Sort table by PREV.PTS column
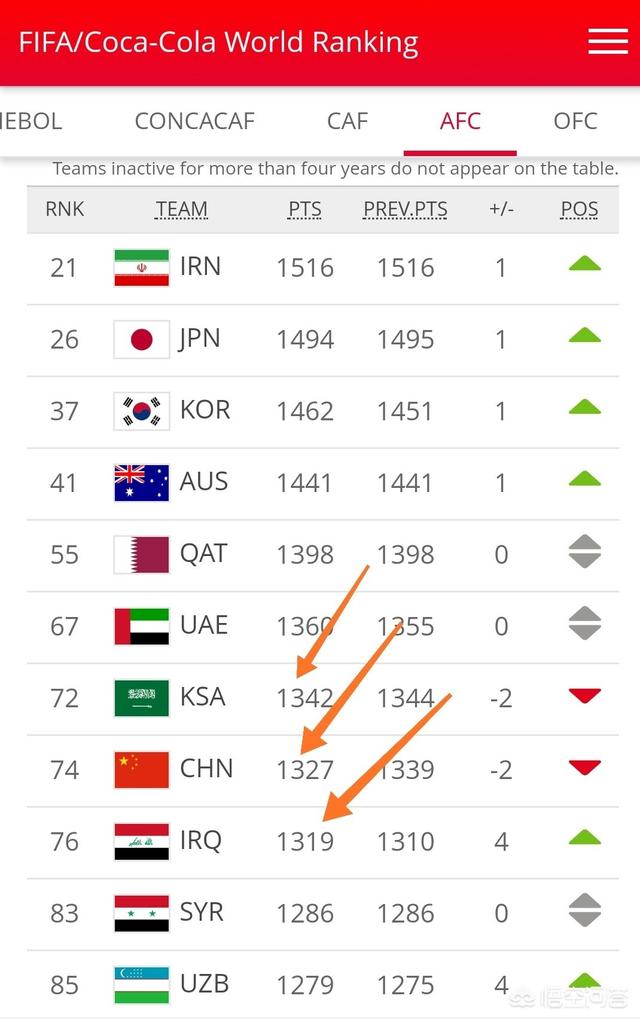Viewport: 640px width, 1020px height. coord(405,209)
